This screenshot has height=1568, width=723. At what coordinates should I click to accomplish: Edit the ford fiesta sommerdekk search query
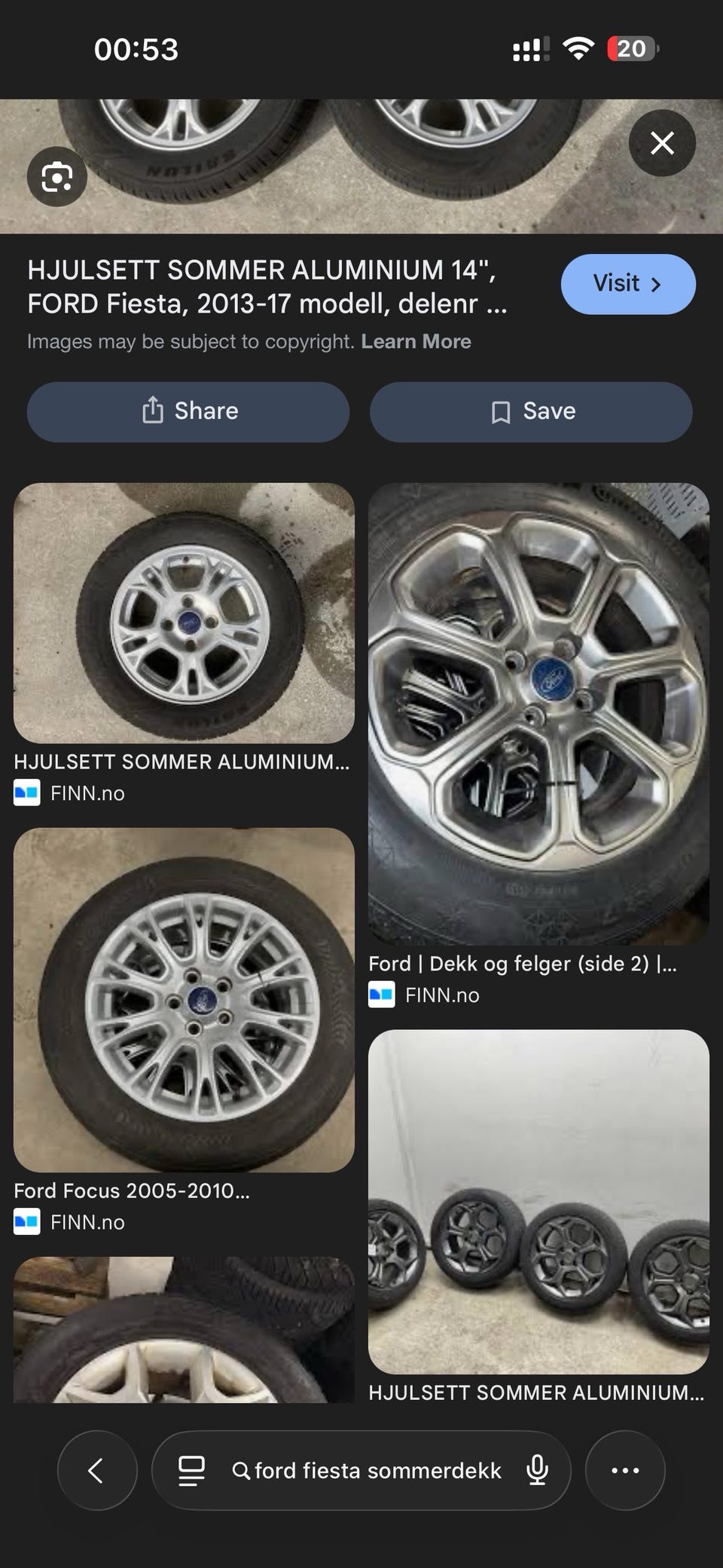(x=377, y=1471)
